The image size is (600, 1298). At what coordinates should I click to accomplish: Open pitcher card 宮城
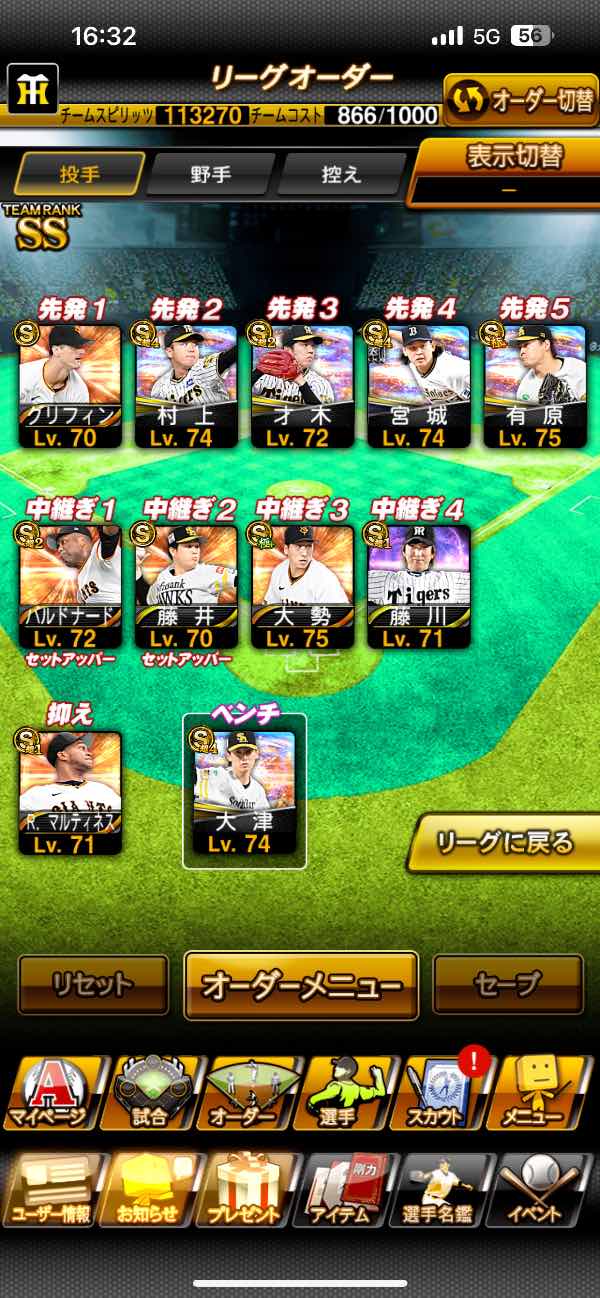tap(418, 384)
